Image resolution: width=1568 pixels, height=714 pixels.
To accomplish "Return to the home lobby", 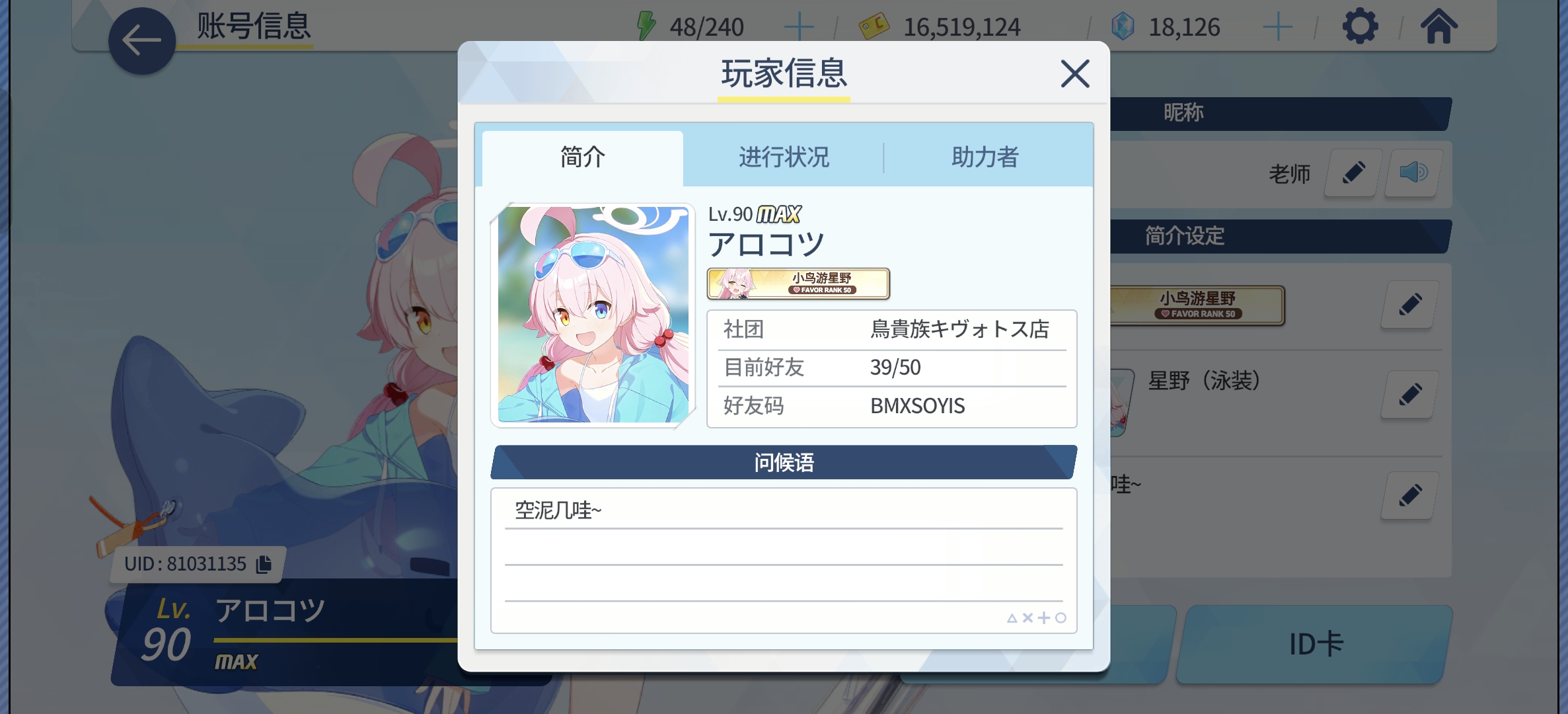I will (x=1438, y=27).
